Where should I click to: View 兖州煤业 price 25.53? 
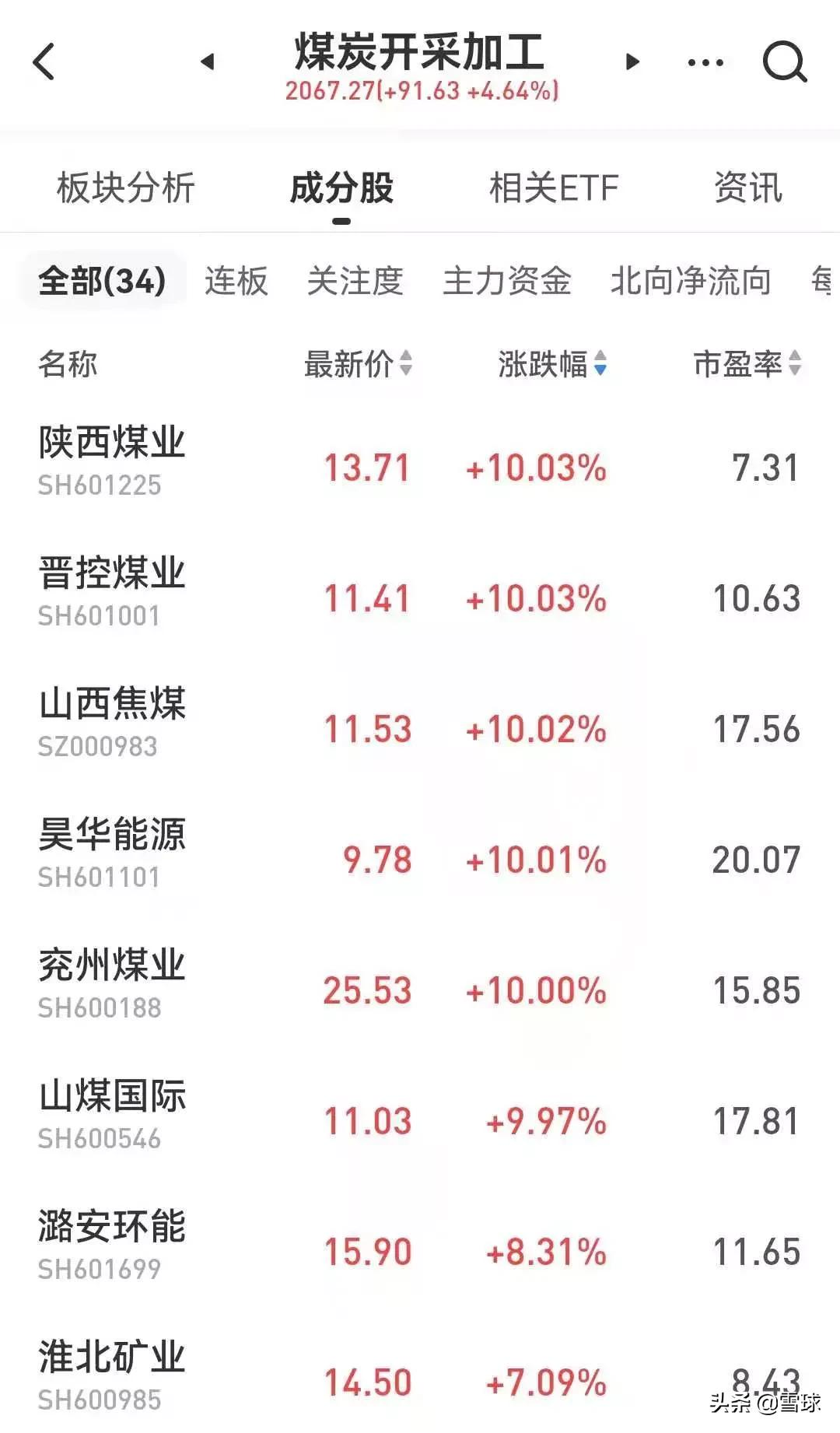(368, 991)
